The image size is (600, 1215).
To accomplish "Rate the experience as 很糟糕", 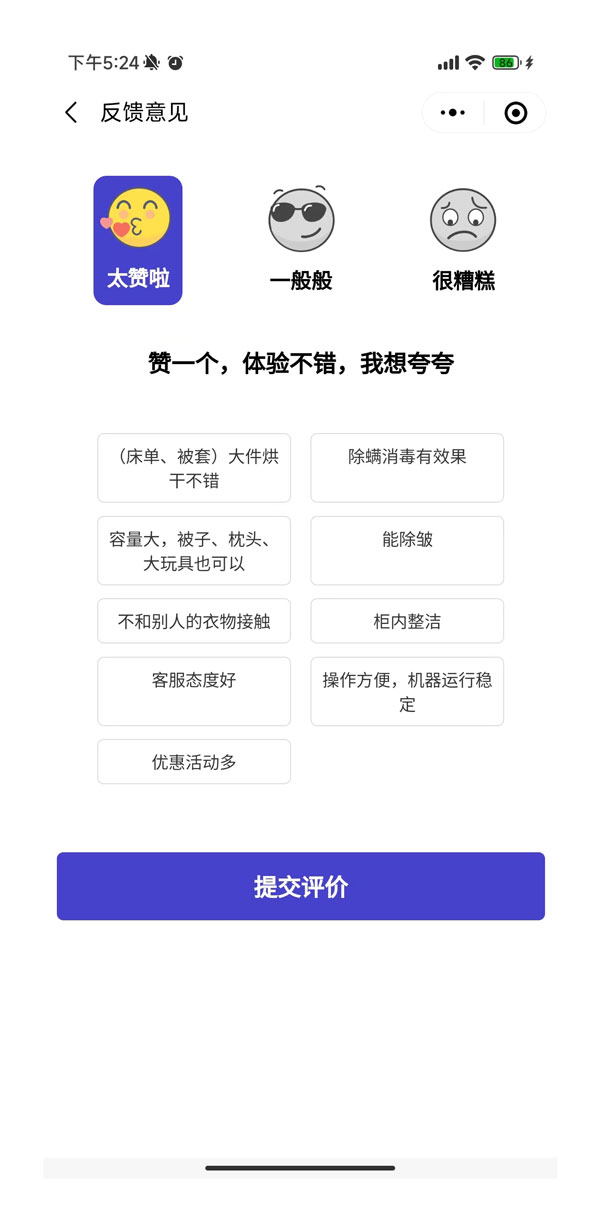I will point(463,240).
